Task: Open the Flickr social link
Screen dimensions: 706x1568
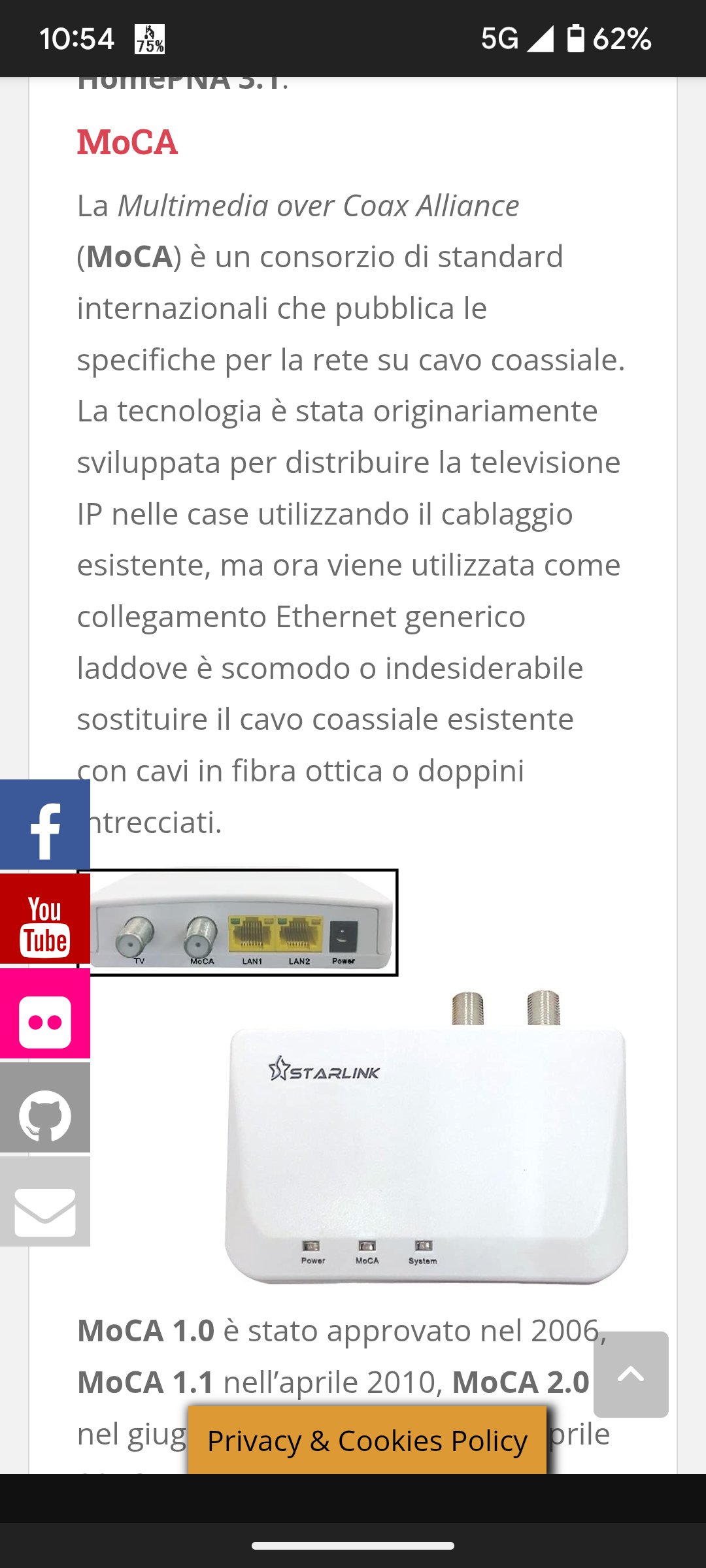Action: [x=44, y=1015]
